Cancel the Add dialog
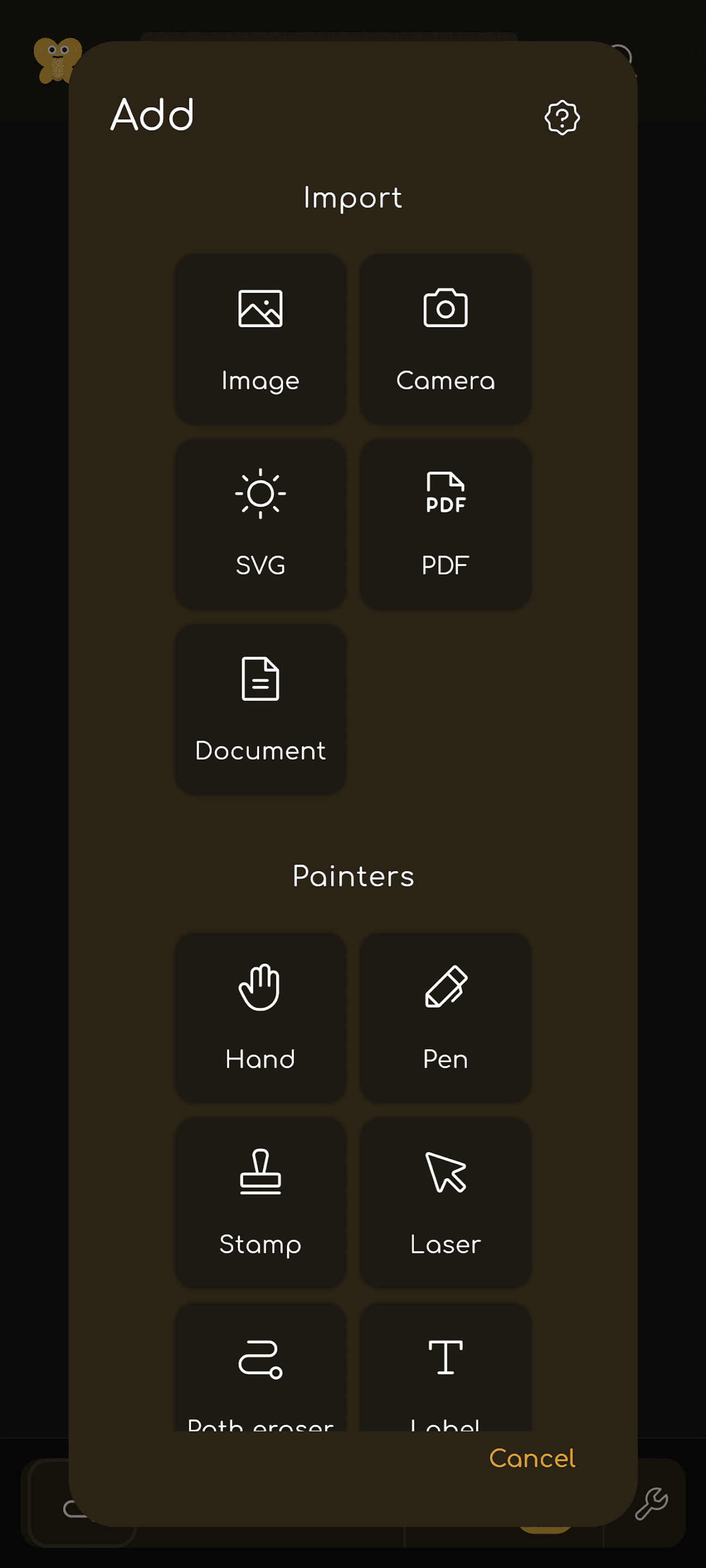This screenshot has width=706, height=1568. coord(532,1459)
